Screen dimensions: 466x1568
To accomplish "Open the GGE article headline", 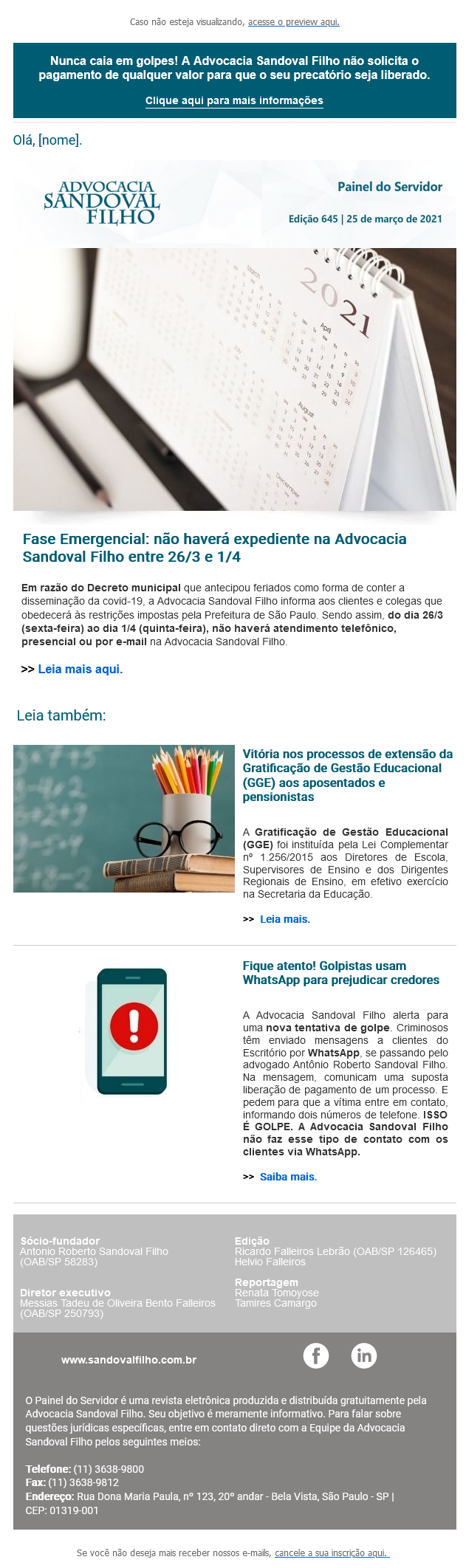I will [x=347, y=775].
